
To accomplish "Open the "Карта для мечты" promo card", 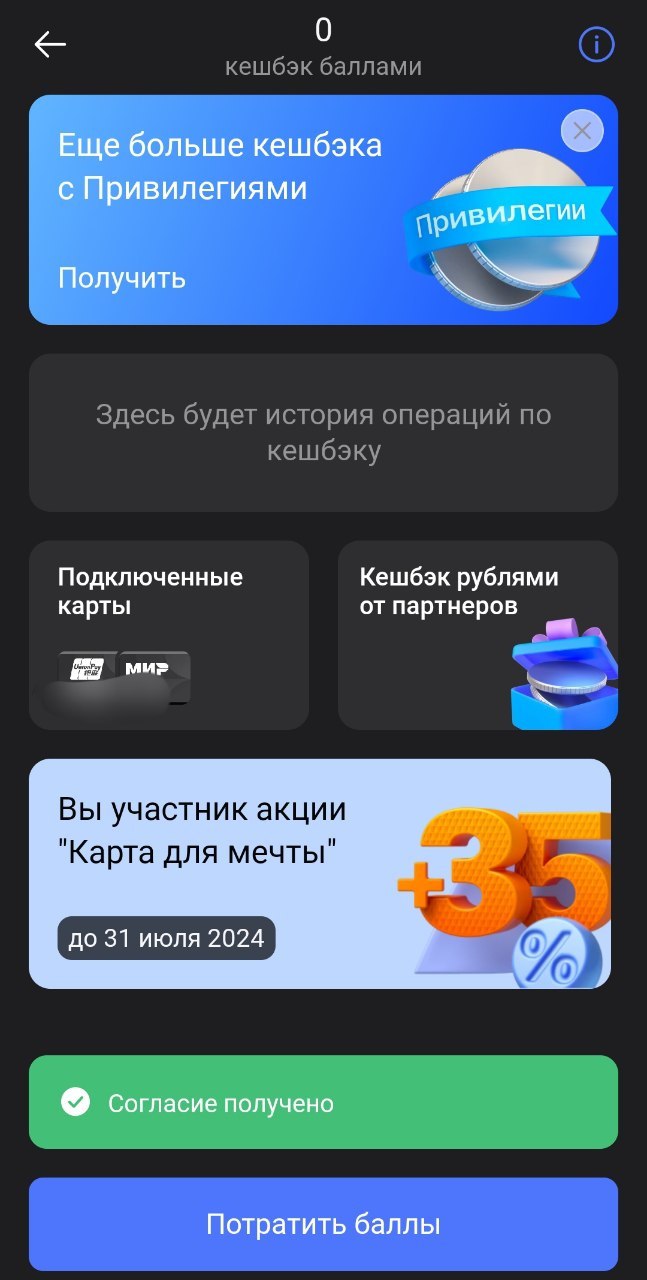I will [x=319, y=873].
